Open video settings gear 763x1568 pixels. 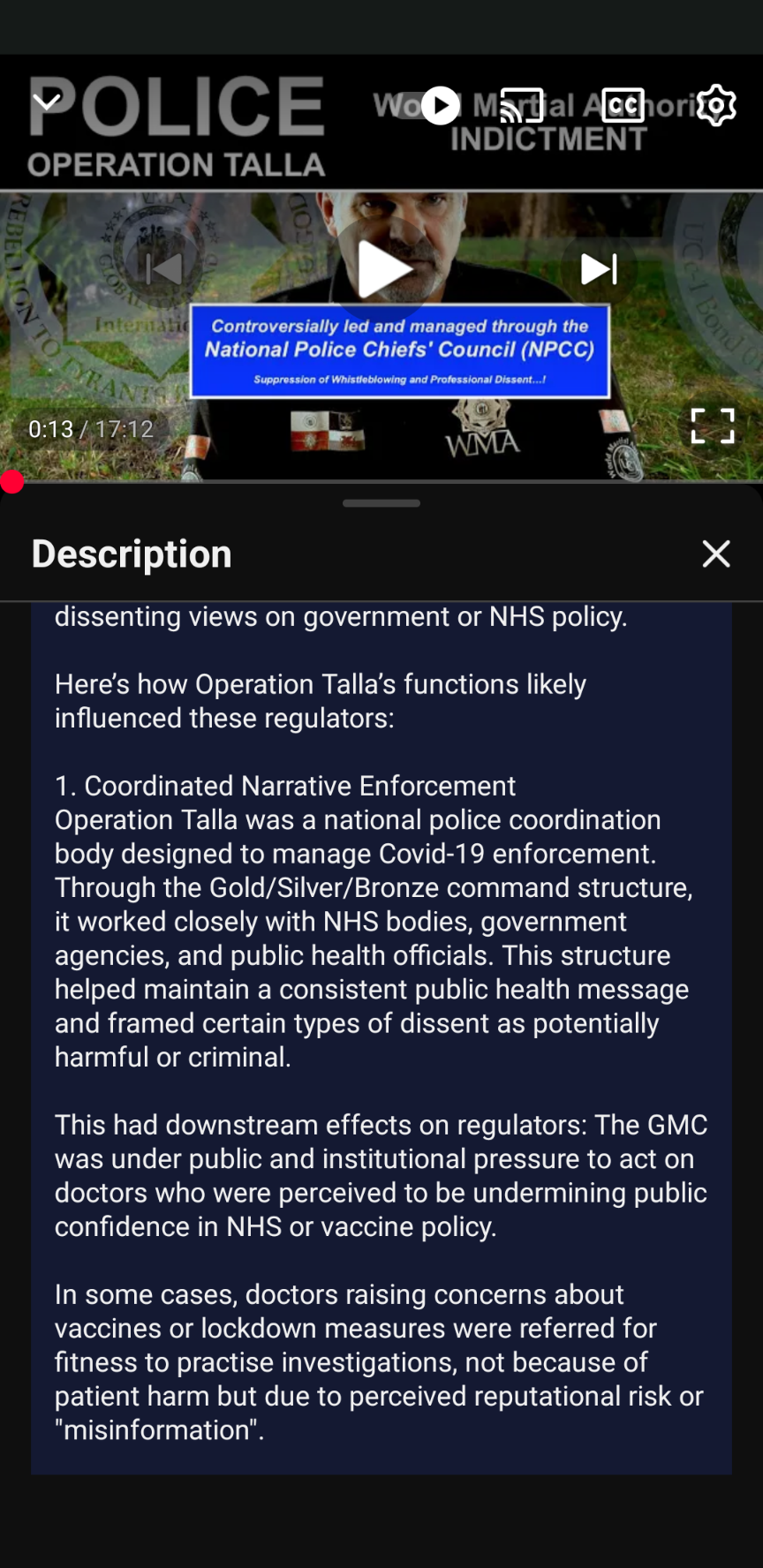[715, 106]
